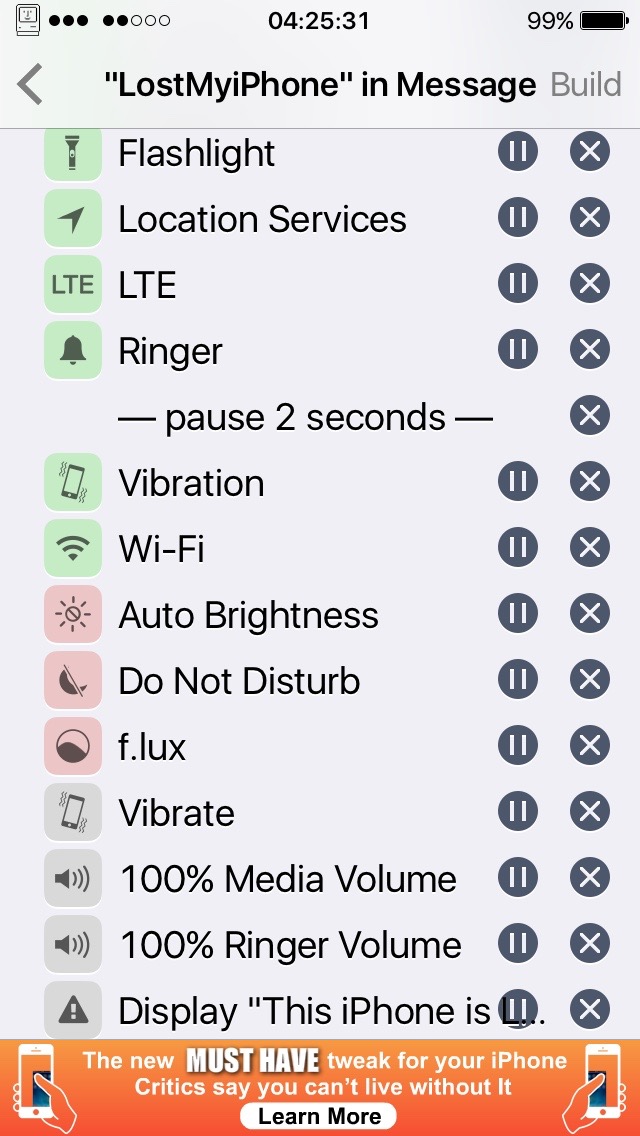Add a pause after Location Services
Viewport: 640px width, 1136px height.
(518, 217)
